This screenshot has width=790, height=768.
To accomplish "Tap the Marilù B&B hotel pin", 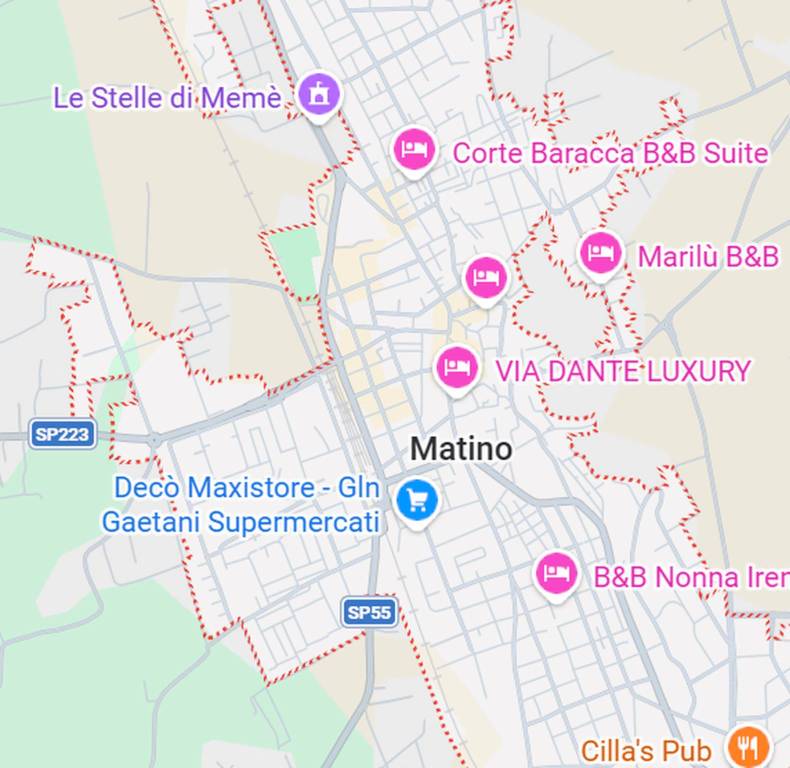I will pos(600,253).
